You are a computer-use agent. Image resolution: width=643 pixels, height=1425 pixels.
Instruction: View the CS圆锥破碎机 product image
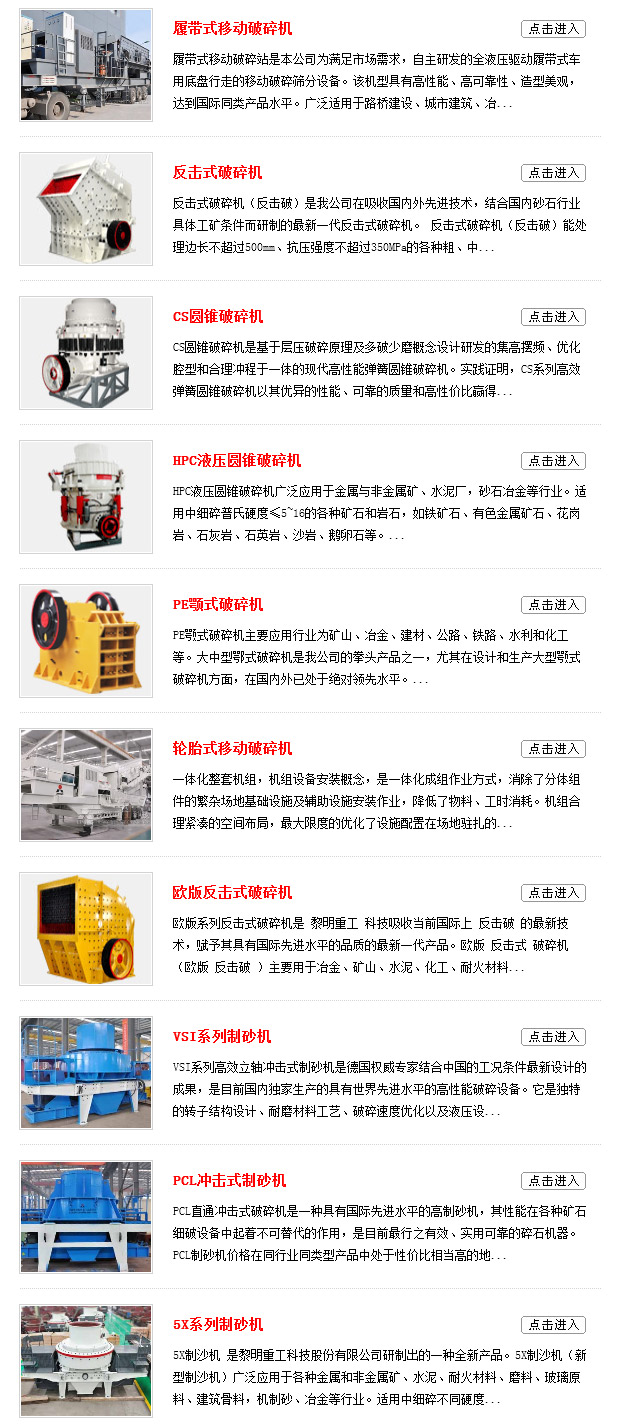tap(86, 353)
